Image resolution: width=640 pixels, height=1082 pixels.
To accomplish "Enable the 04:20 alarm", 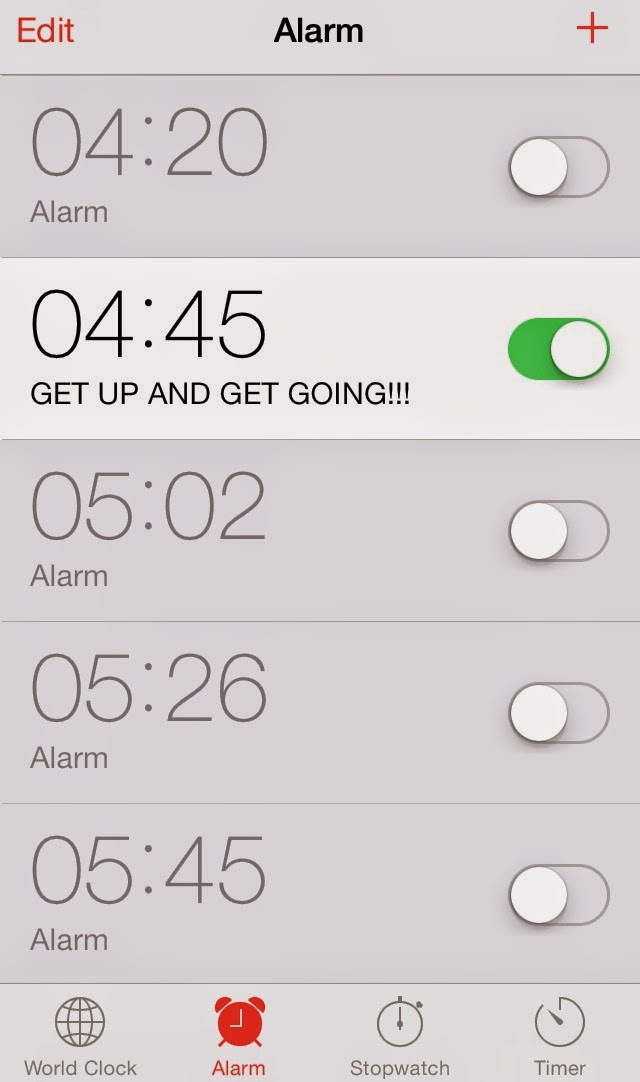I will coord(559,167).
